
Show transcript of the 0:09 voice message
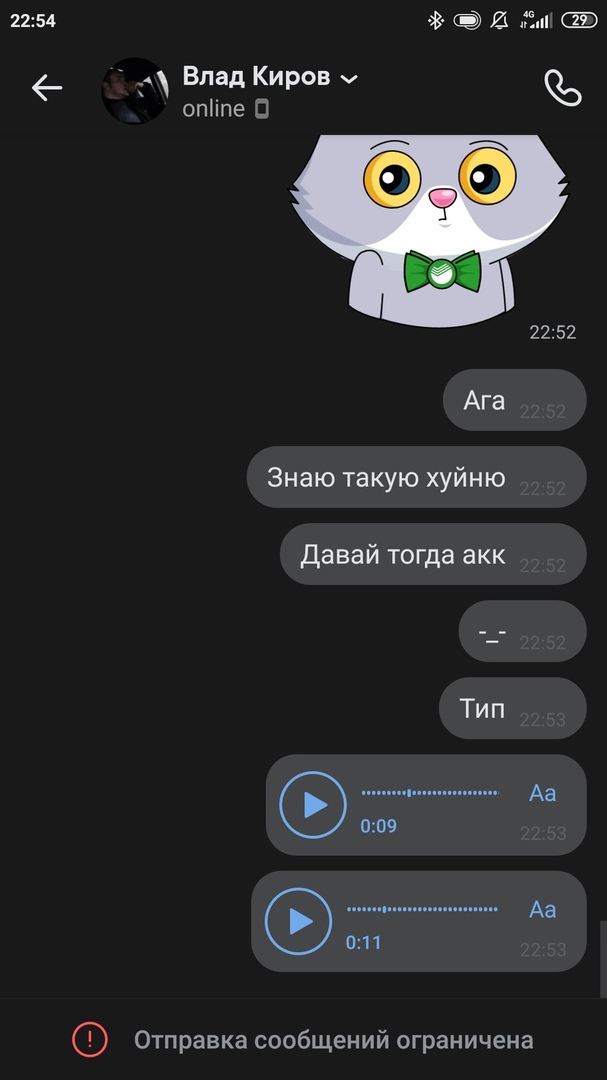pyautogui.click(x=542, y=794)
